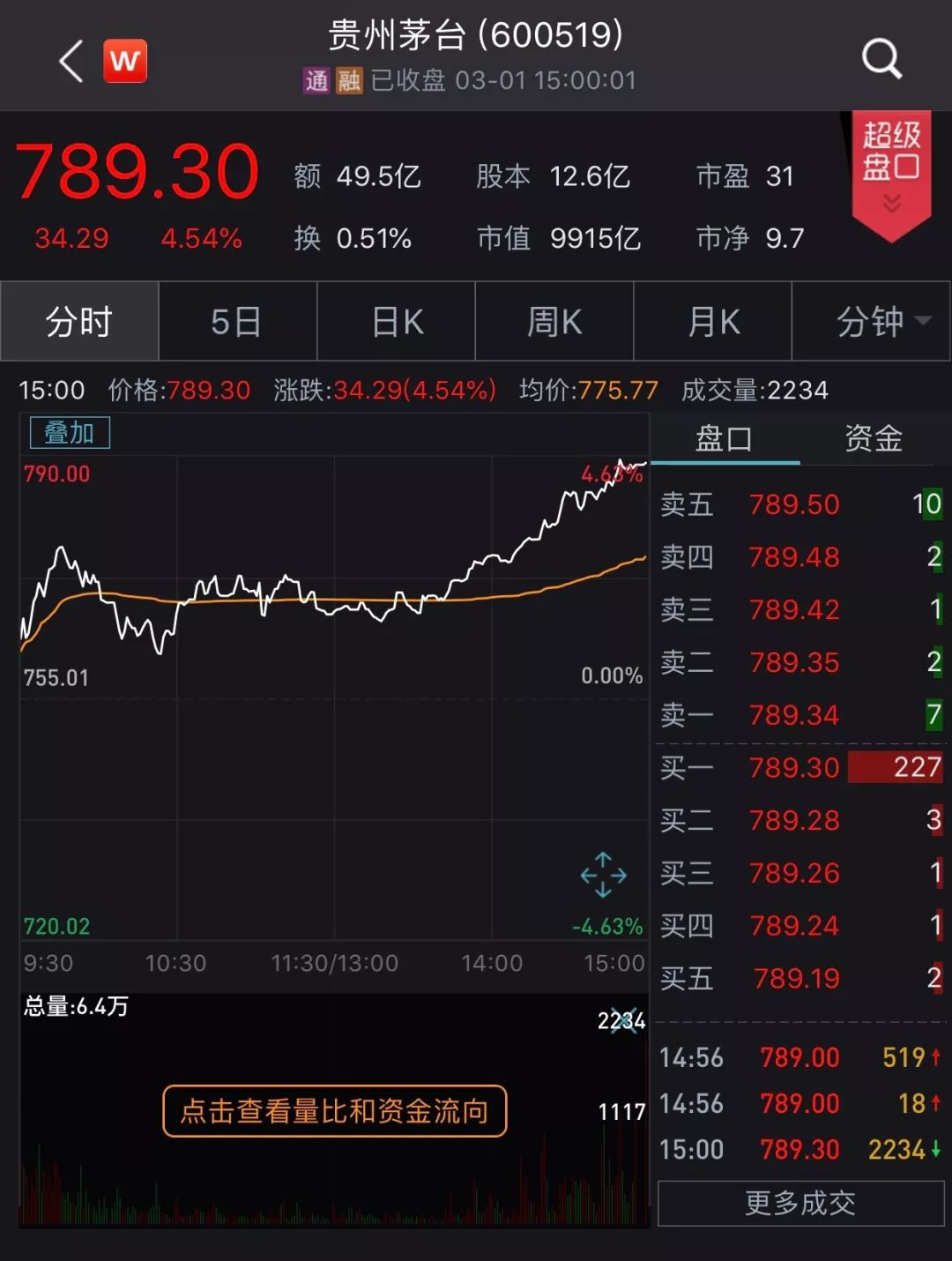Switch to the 盘口 tab

[x=724, y=438]
